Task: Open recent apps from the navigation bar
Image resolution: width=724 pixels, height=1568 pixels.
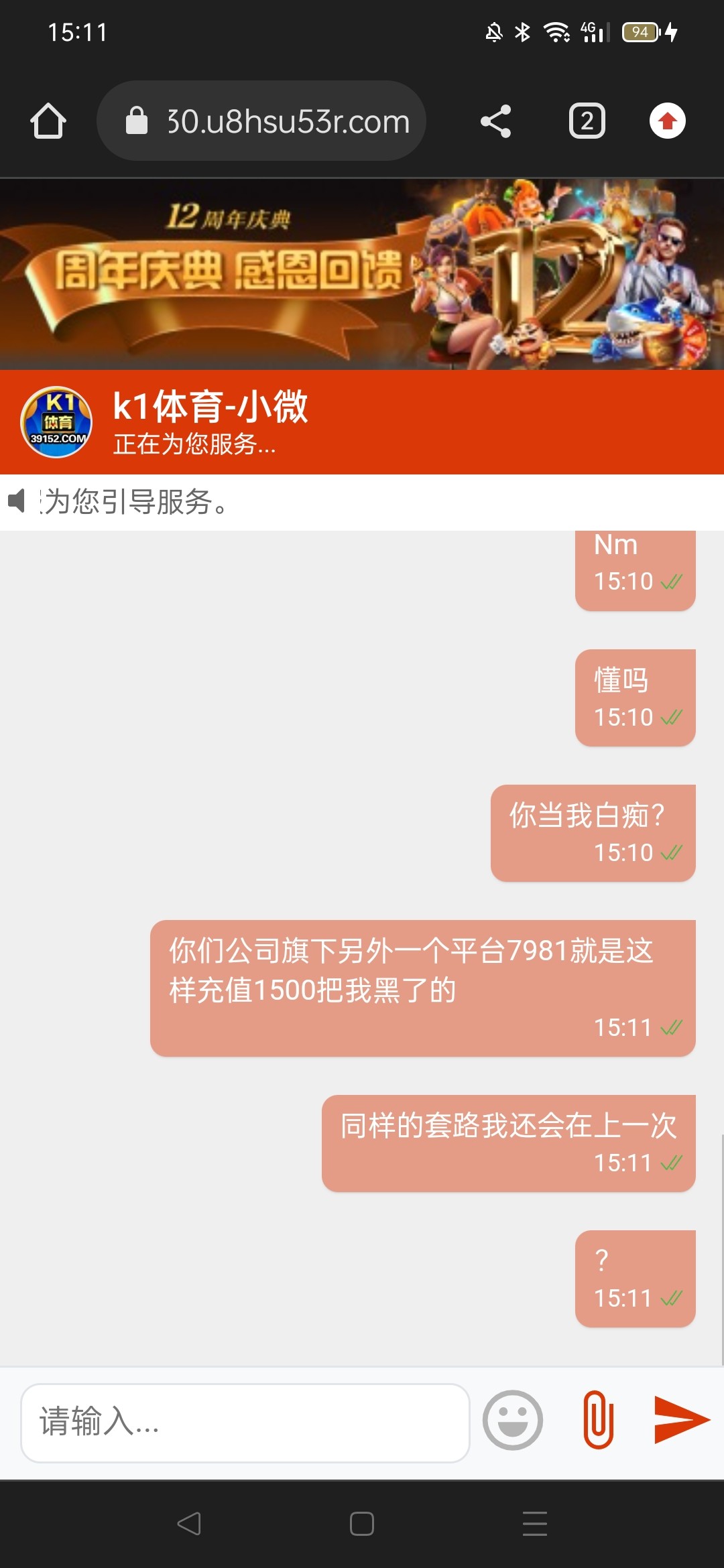Action: (x=534, y=1523)
